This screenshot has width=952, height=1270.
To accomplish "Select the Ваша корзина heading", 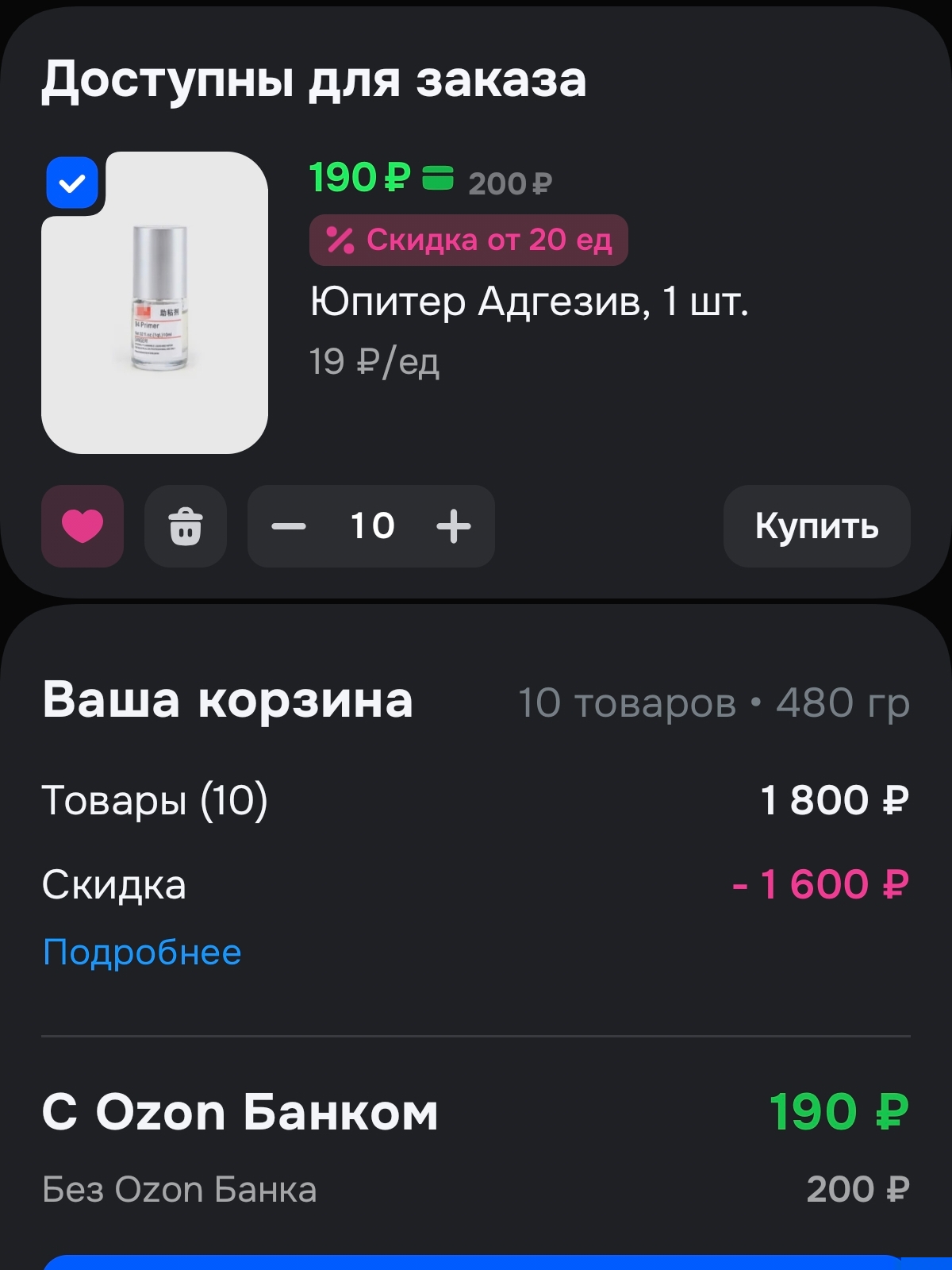I will point(228,700).
